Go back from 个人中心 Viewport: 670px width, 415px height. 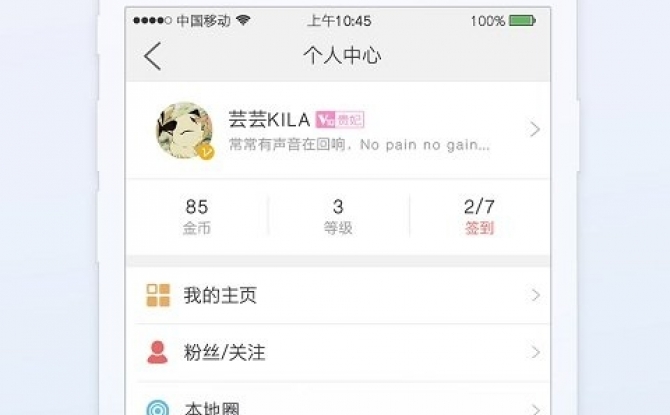coord(152,56)
